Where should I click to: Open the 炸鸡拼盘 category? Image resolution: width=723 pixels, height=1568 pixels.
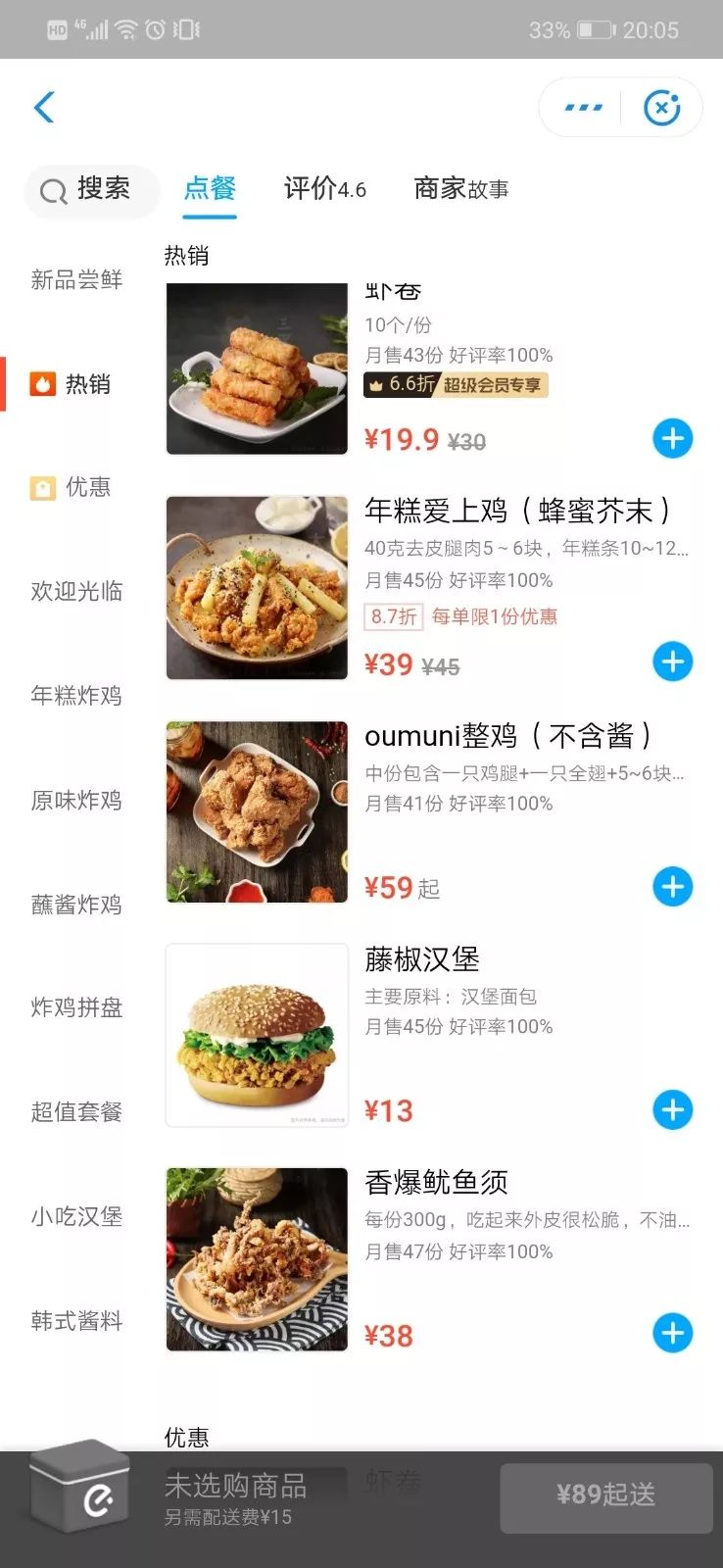(x=76, y=1007)
